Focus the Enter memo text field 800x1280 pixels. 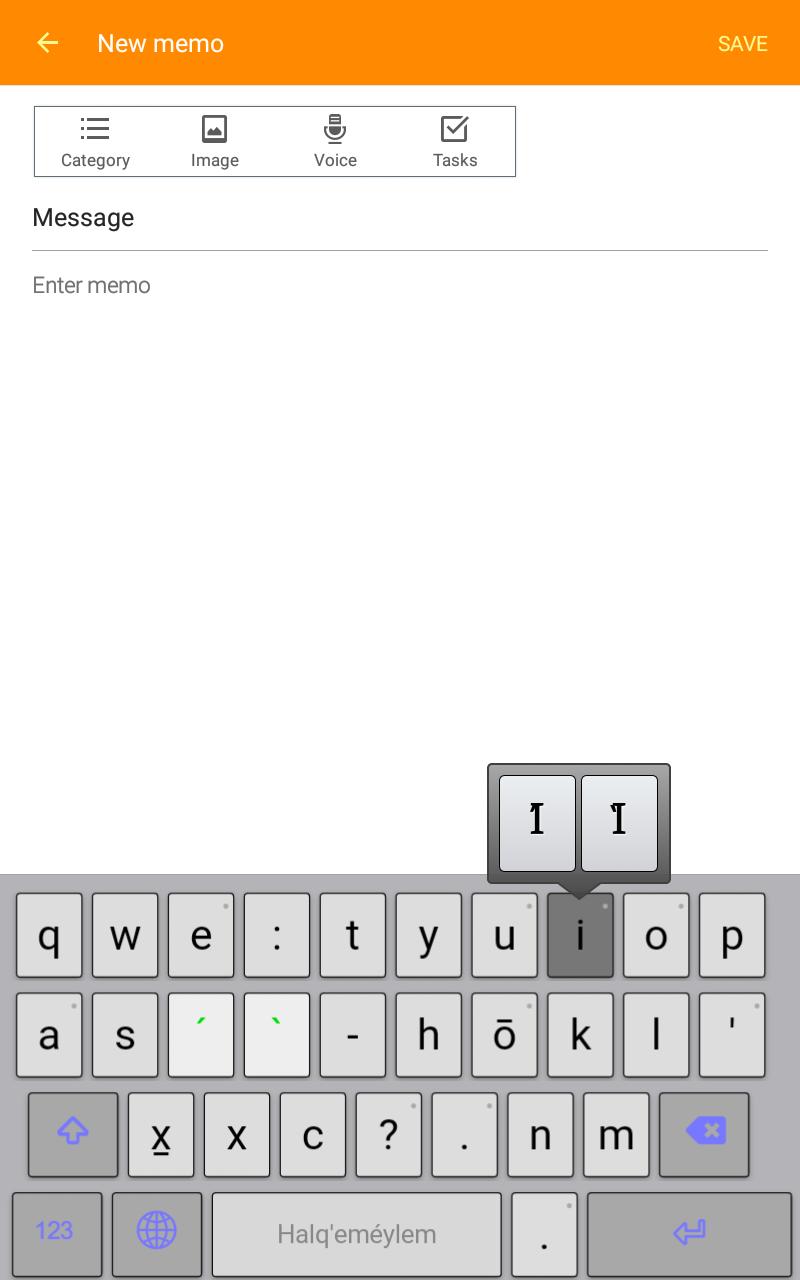400,285
